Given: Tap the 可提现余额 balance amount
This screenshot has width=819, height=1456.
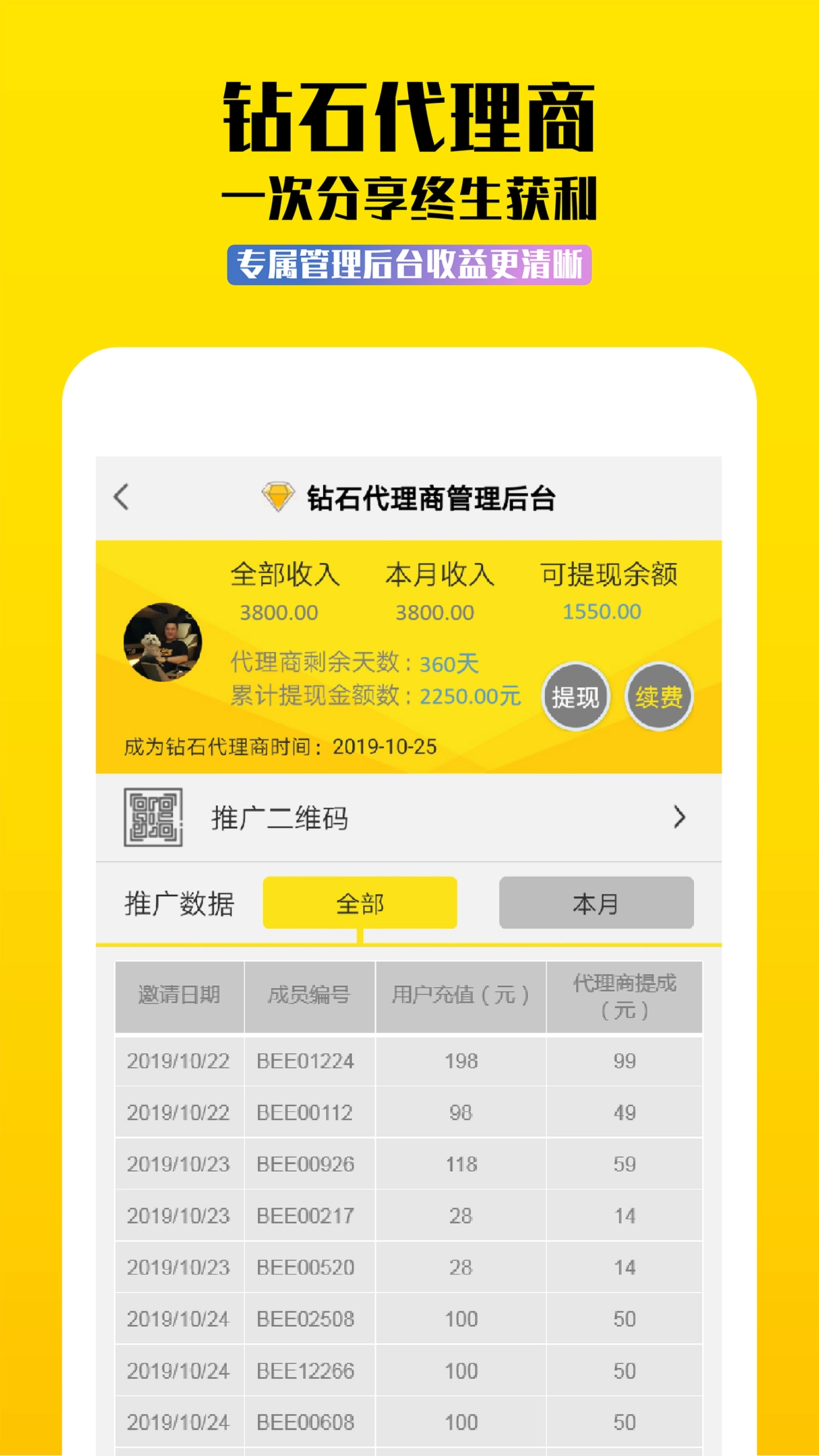Looking at the screenshot, I should point(615,612).
